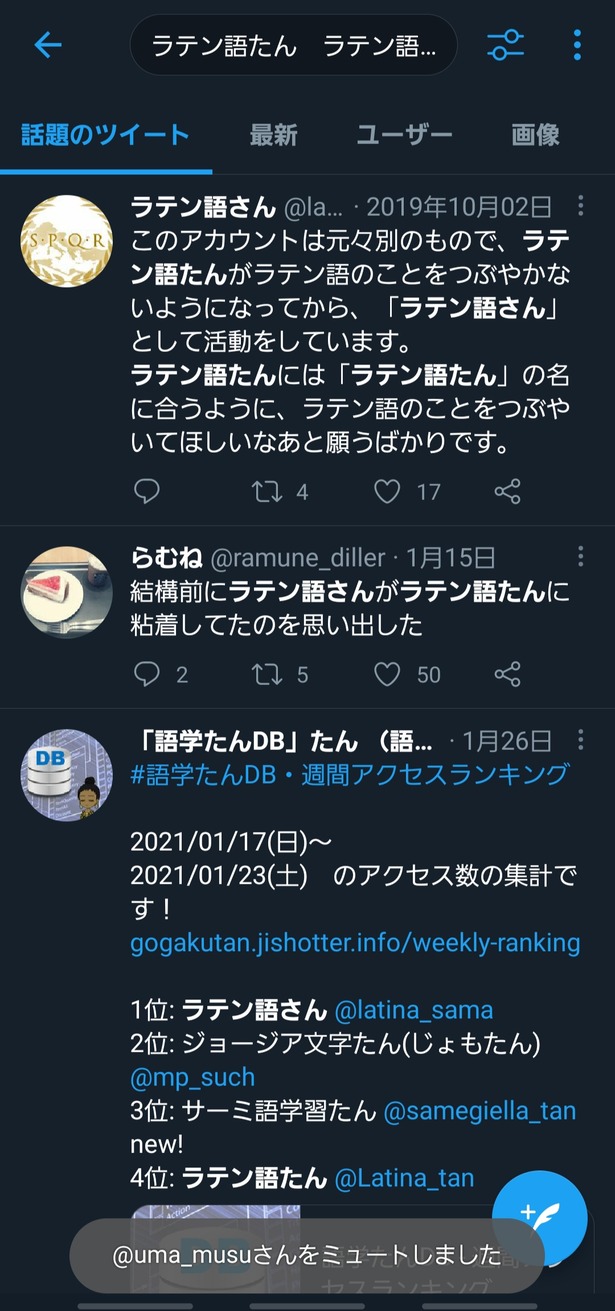Compose a new tweet with the floating button

pyautogui.click(x=539, y=1217)
